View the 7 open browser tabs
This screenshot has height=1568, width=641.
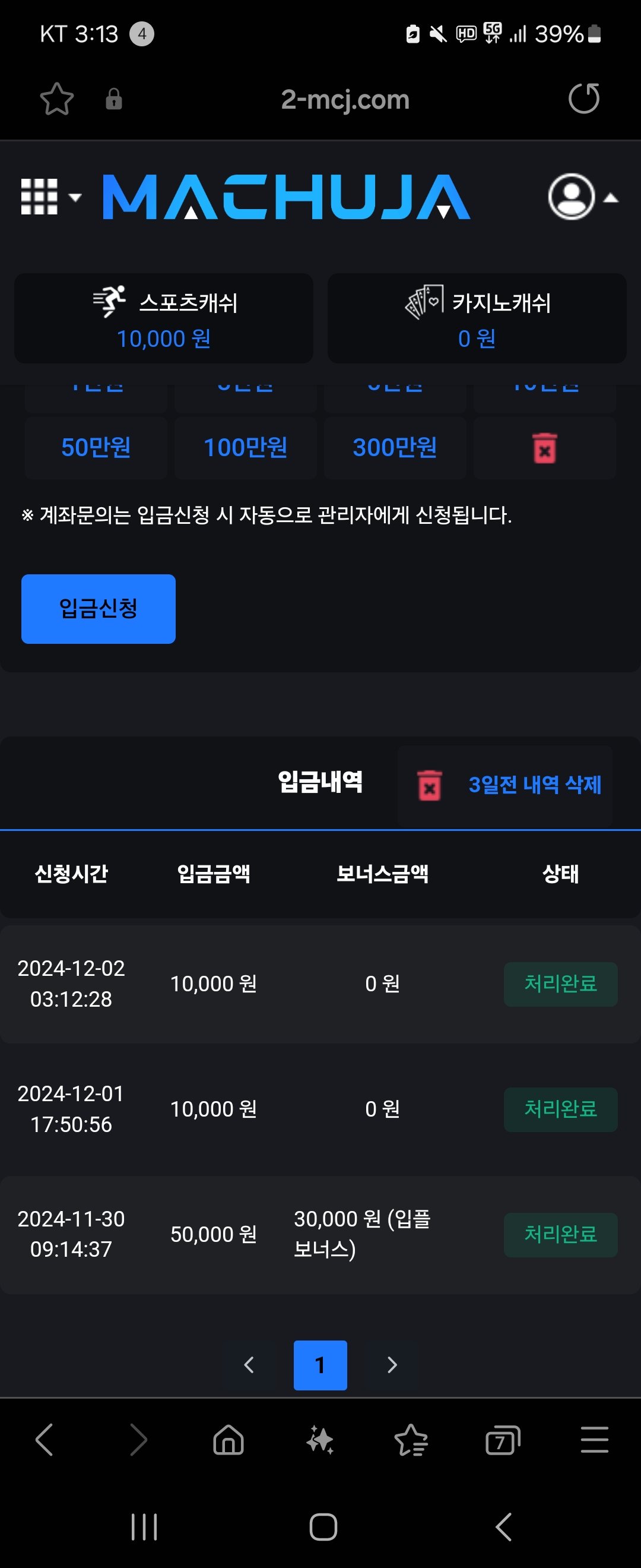coord(502,1440)
